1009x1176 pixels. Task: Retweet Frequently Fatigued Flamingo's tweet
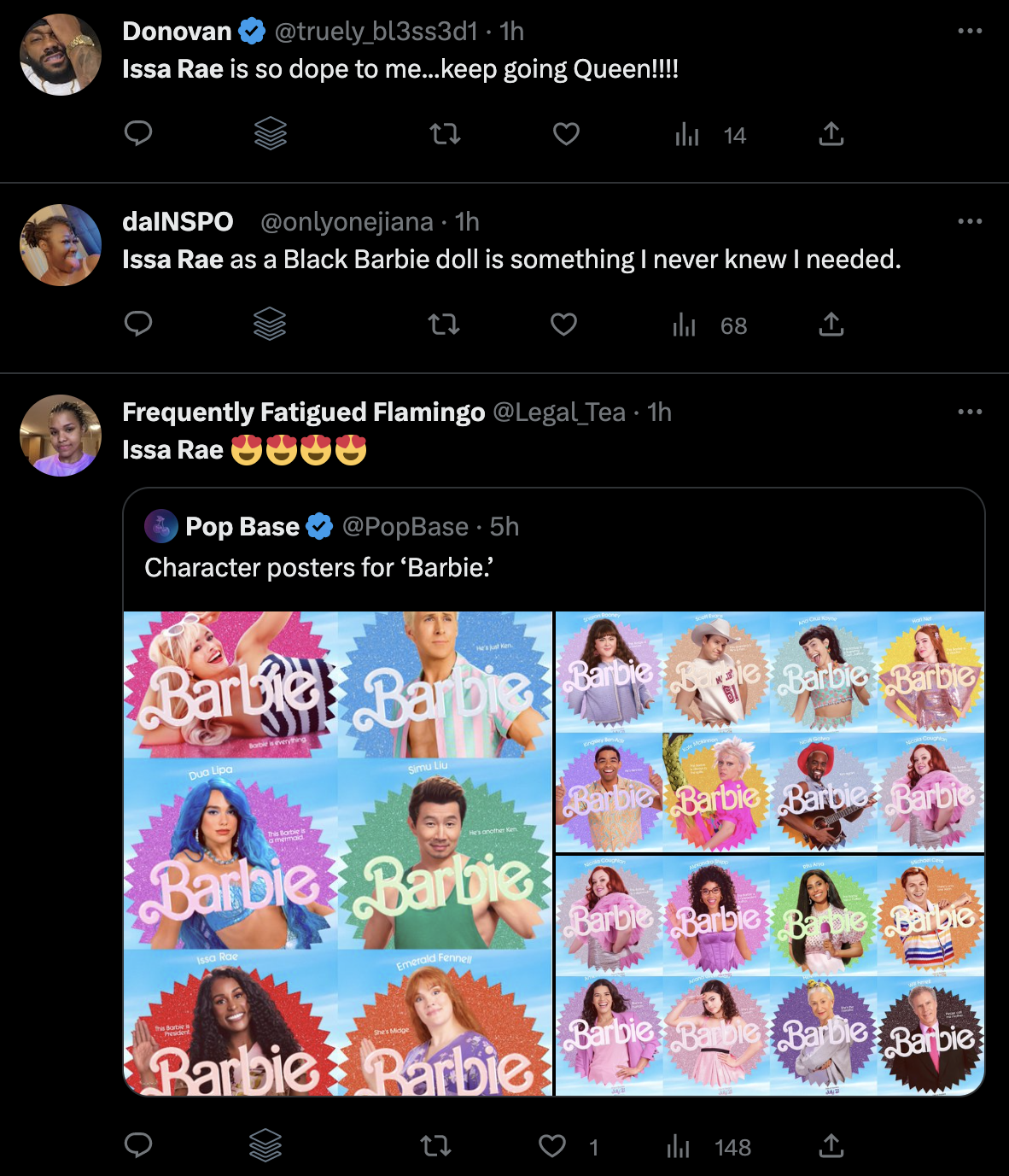[x=436, y=1146]
